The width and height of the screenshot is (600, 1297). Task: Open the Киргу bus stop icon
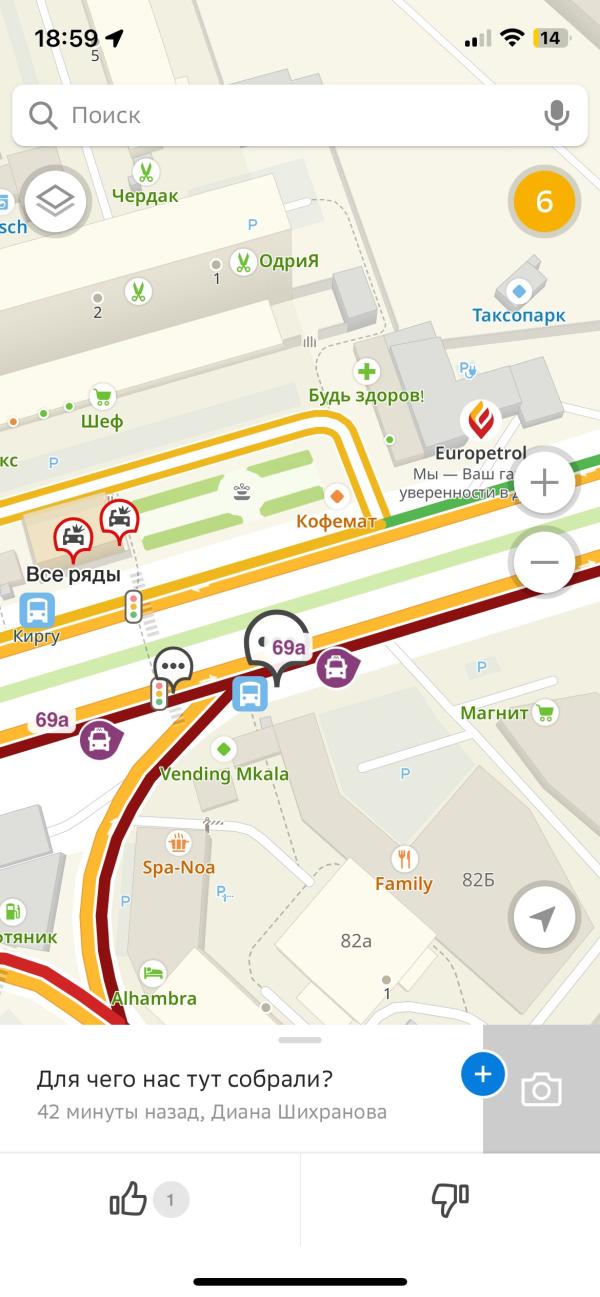(x=37, y=609)
